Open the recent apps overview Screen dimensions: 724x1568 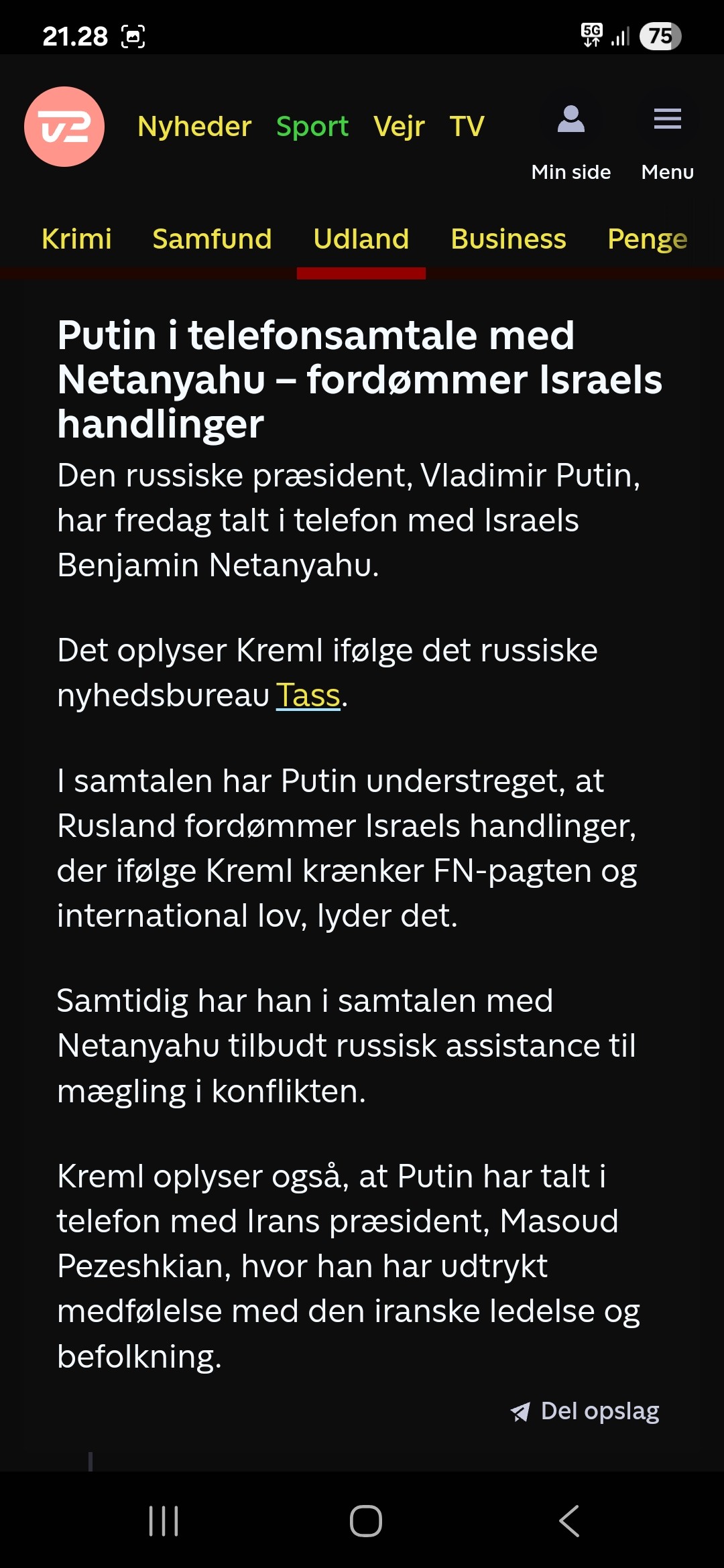click(164, 1521)
